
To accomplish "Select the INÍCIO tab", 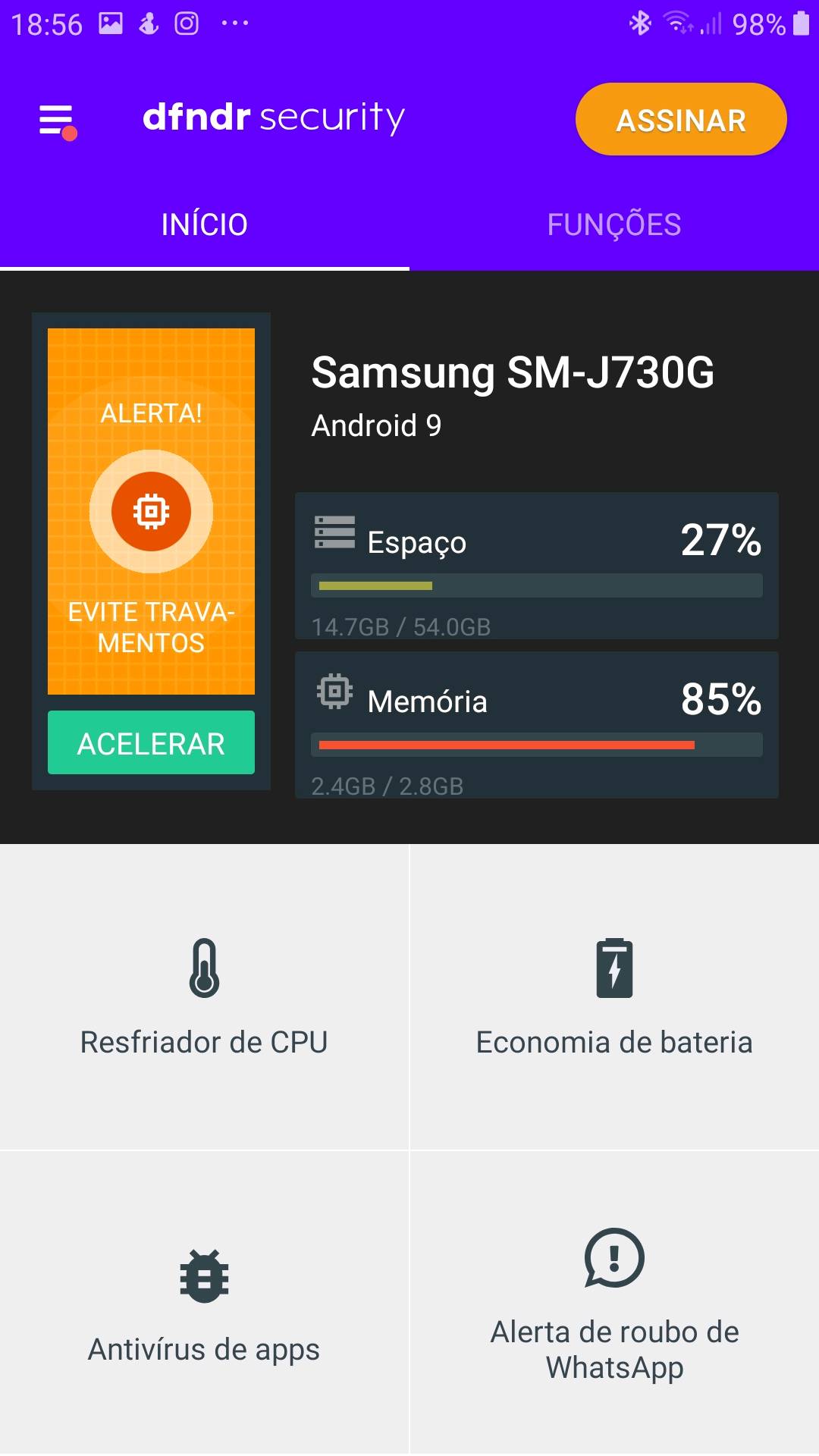I will coord(205,224).
